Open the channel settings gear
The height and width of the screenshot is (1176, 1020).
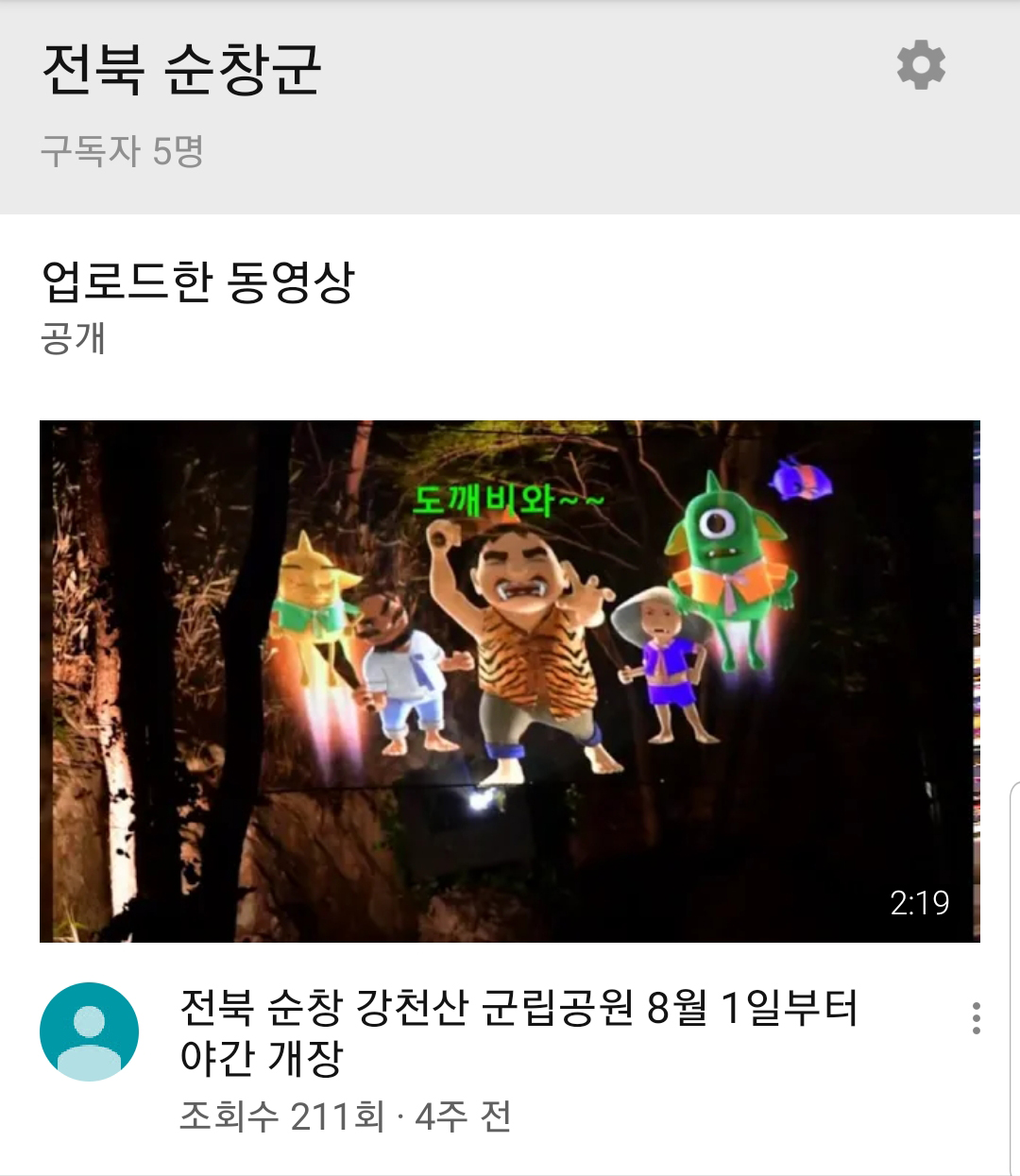click(921, 65)
